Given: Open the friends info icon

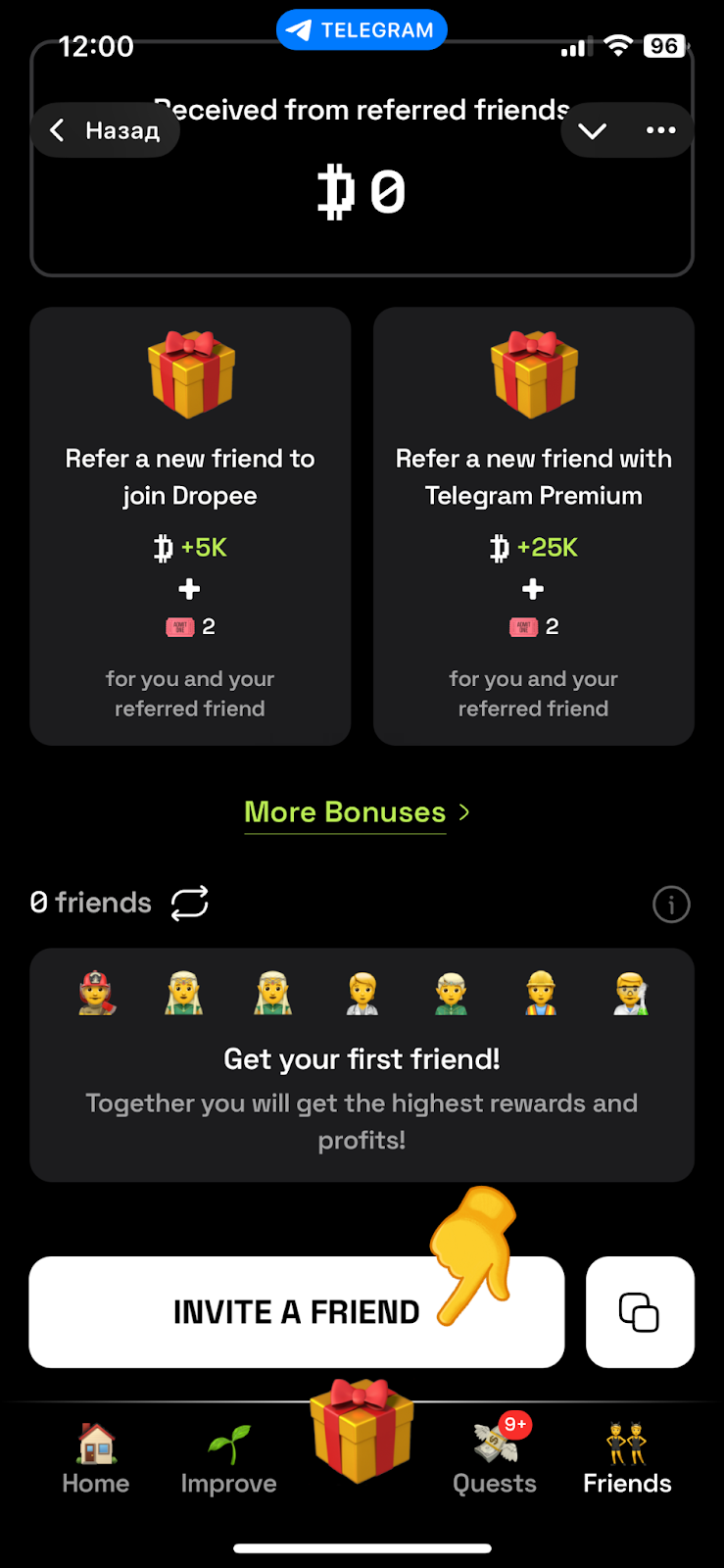Looking at the screenshot, I should point(671,905).
